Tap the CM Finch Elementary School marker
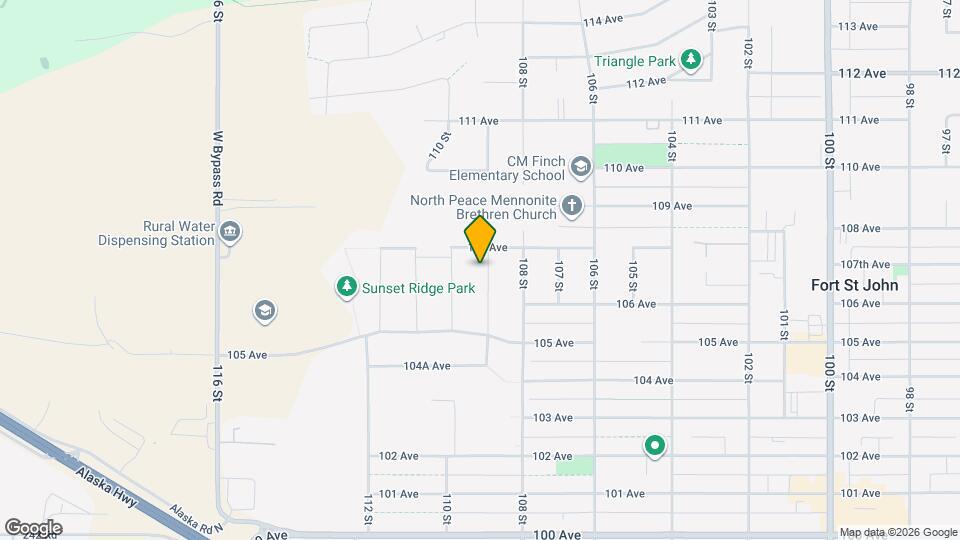960x540 pixels. (581, 164)
